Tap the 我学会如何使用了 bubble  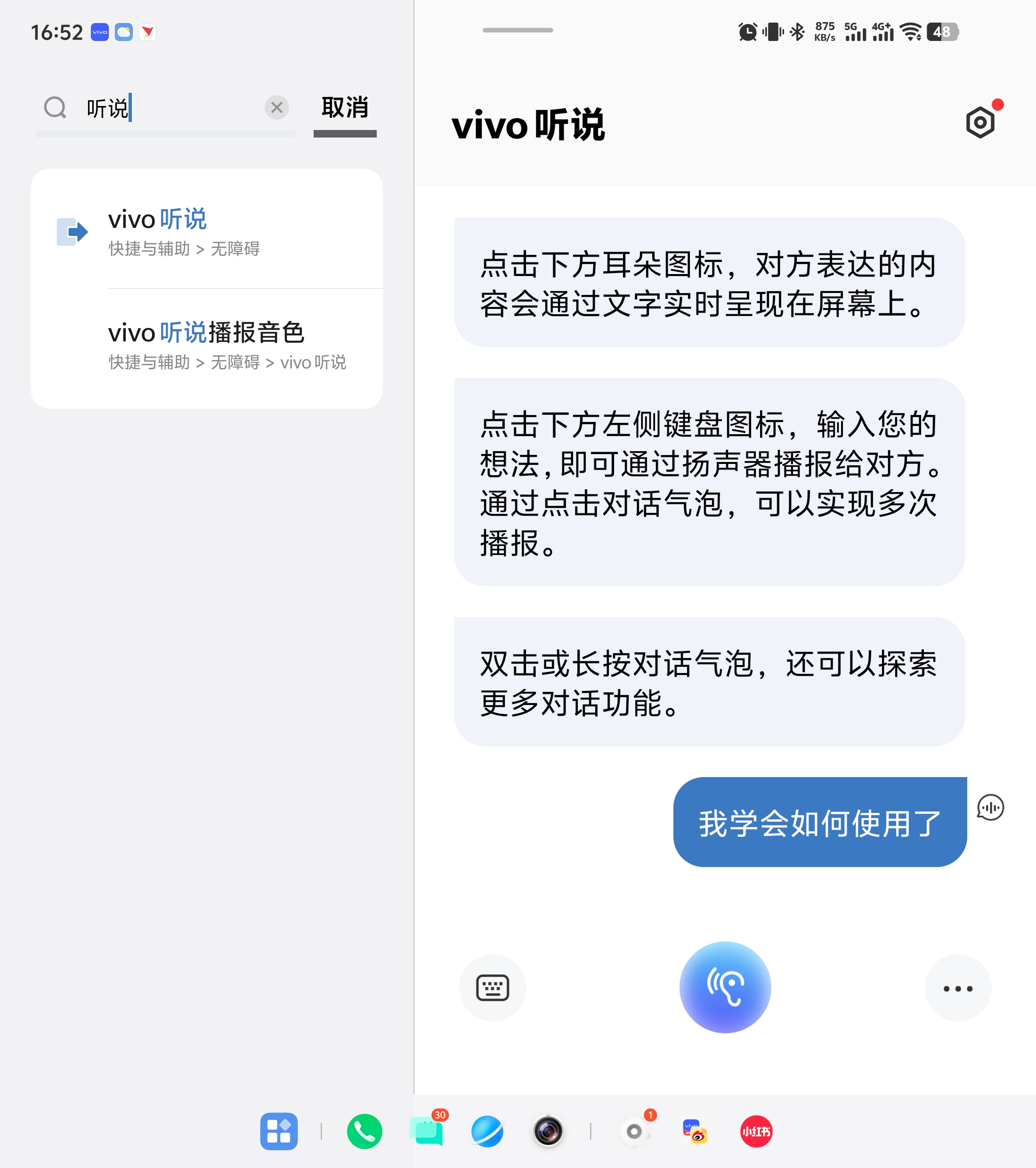point(819,822)
